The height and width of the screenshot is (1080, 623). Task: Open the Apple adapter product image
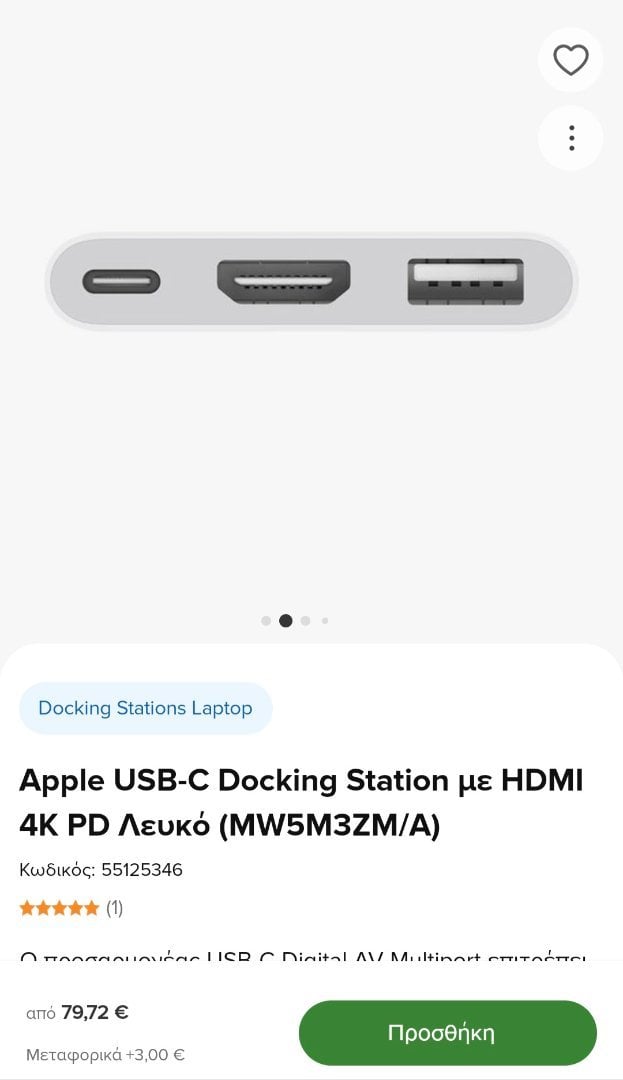(x=311, y=282)
